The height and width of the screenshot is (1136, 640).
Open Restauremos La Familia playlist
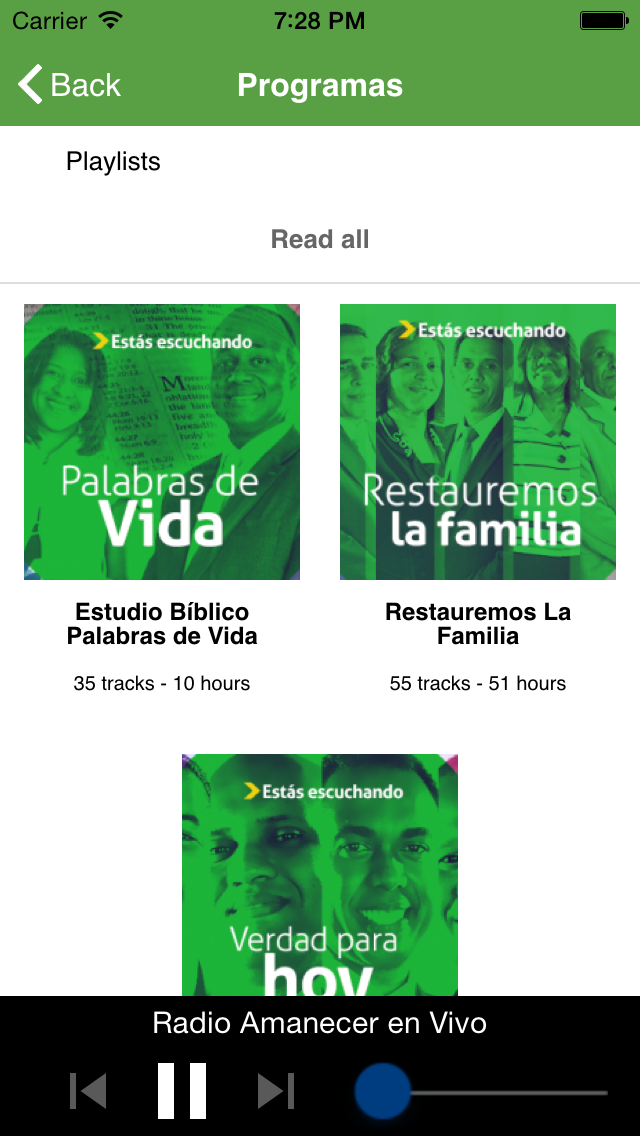click(x=478, y=442)
